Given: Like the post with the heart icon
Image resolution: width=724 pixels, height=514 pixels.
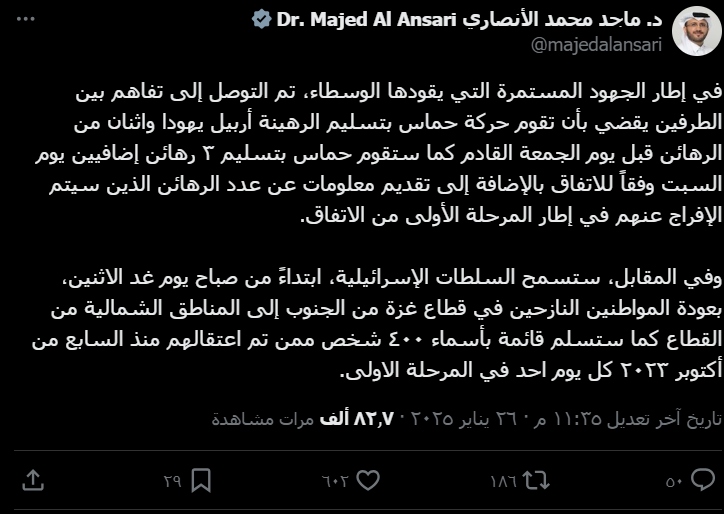Looking at the screenshot, I should 369,481.
